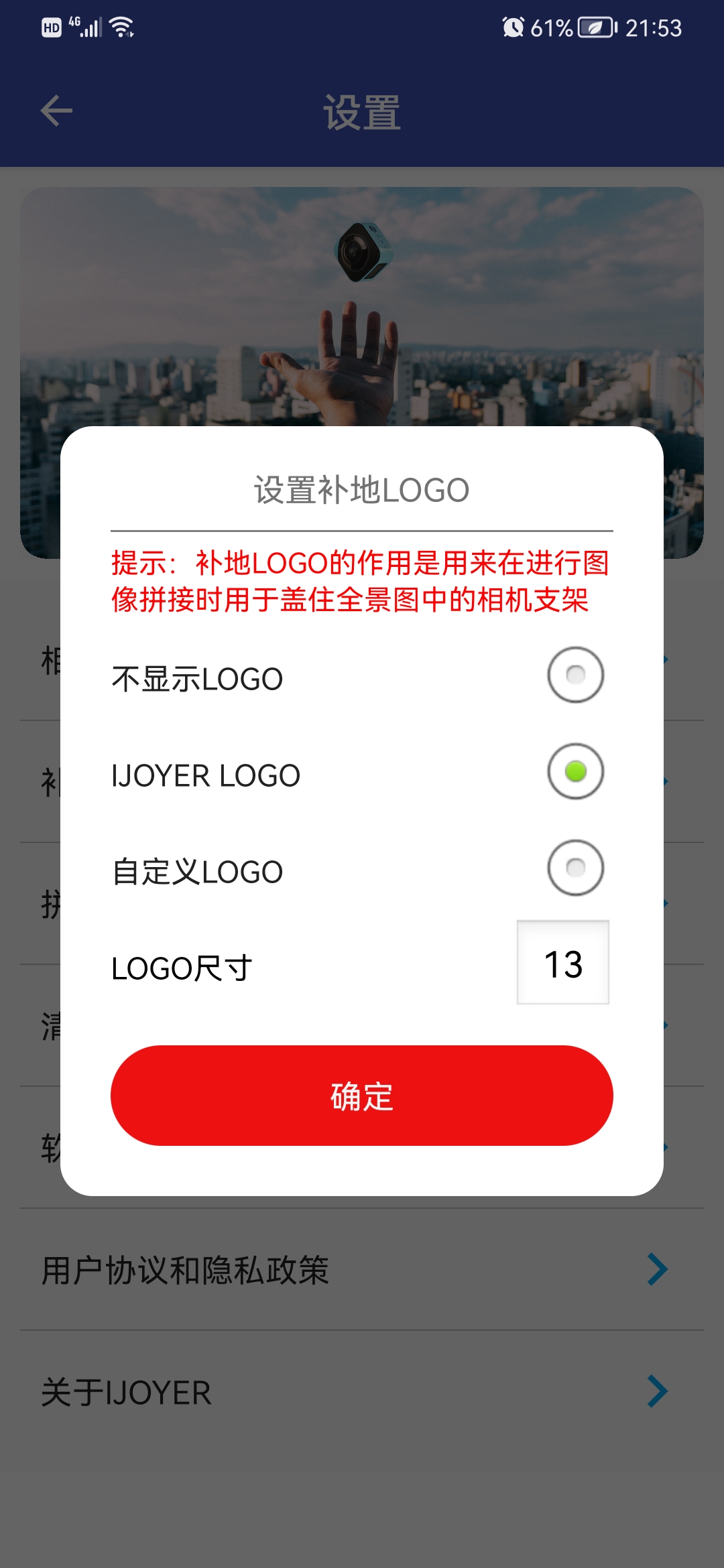
Task: Tap the back arrow to leave 设置
Action: [x=55, y=111]
